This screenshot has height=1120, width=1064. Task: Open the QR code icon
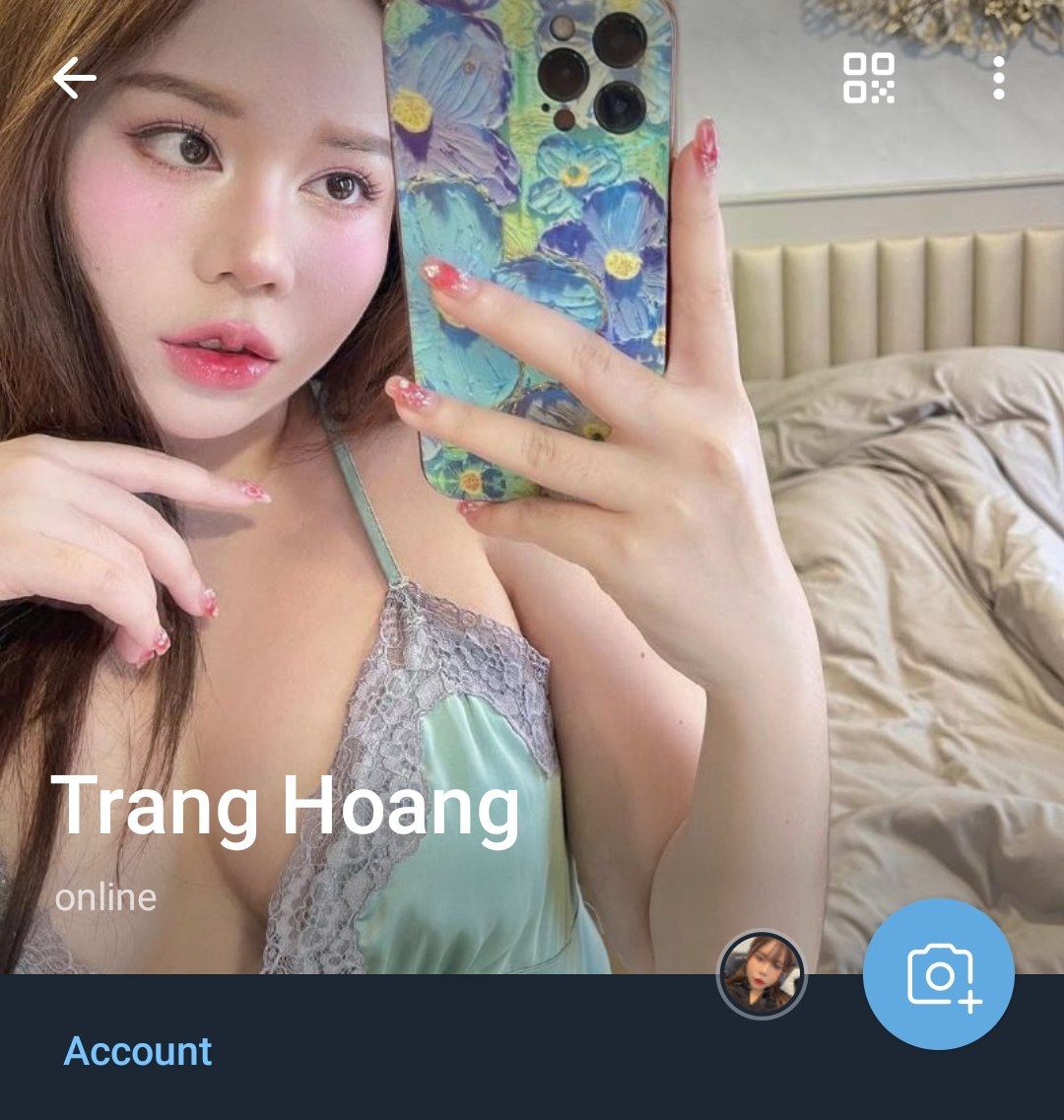click(869, 78)
